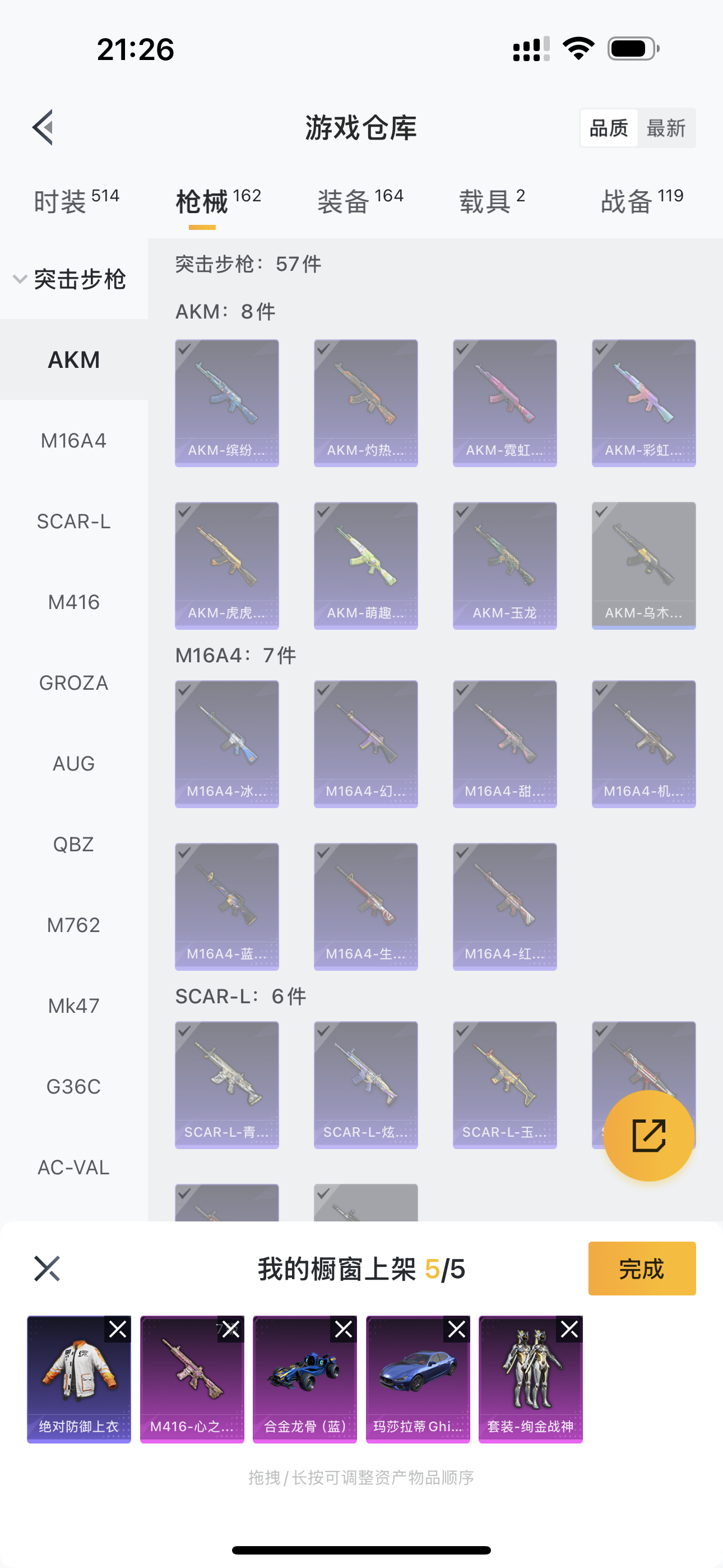Confirm showcase with 完成 button

[x=641, y=1269]
